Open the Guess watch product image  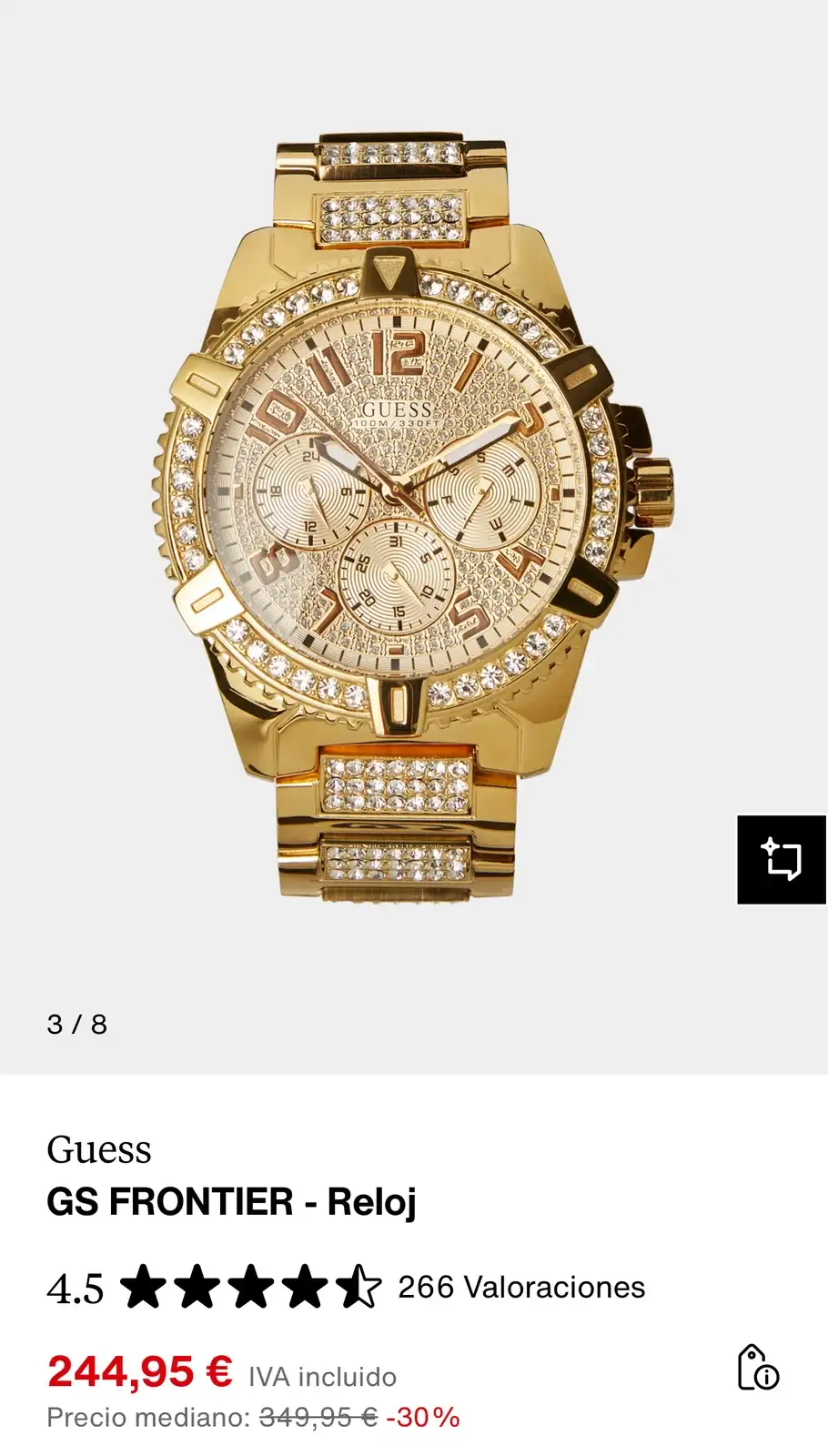click(x=414, y=519)
